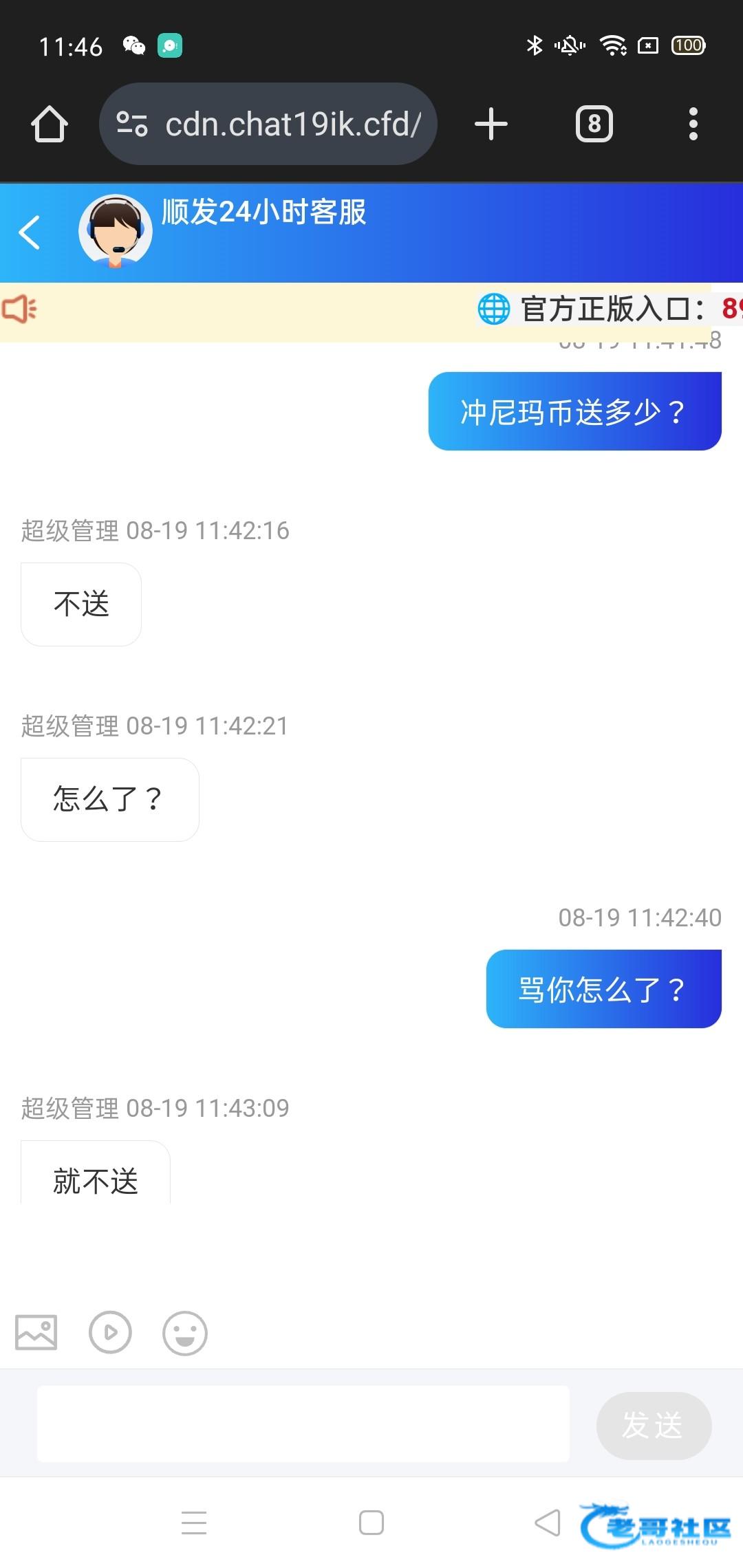Go to the phone home screen

[x=371, y=1523]
